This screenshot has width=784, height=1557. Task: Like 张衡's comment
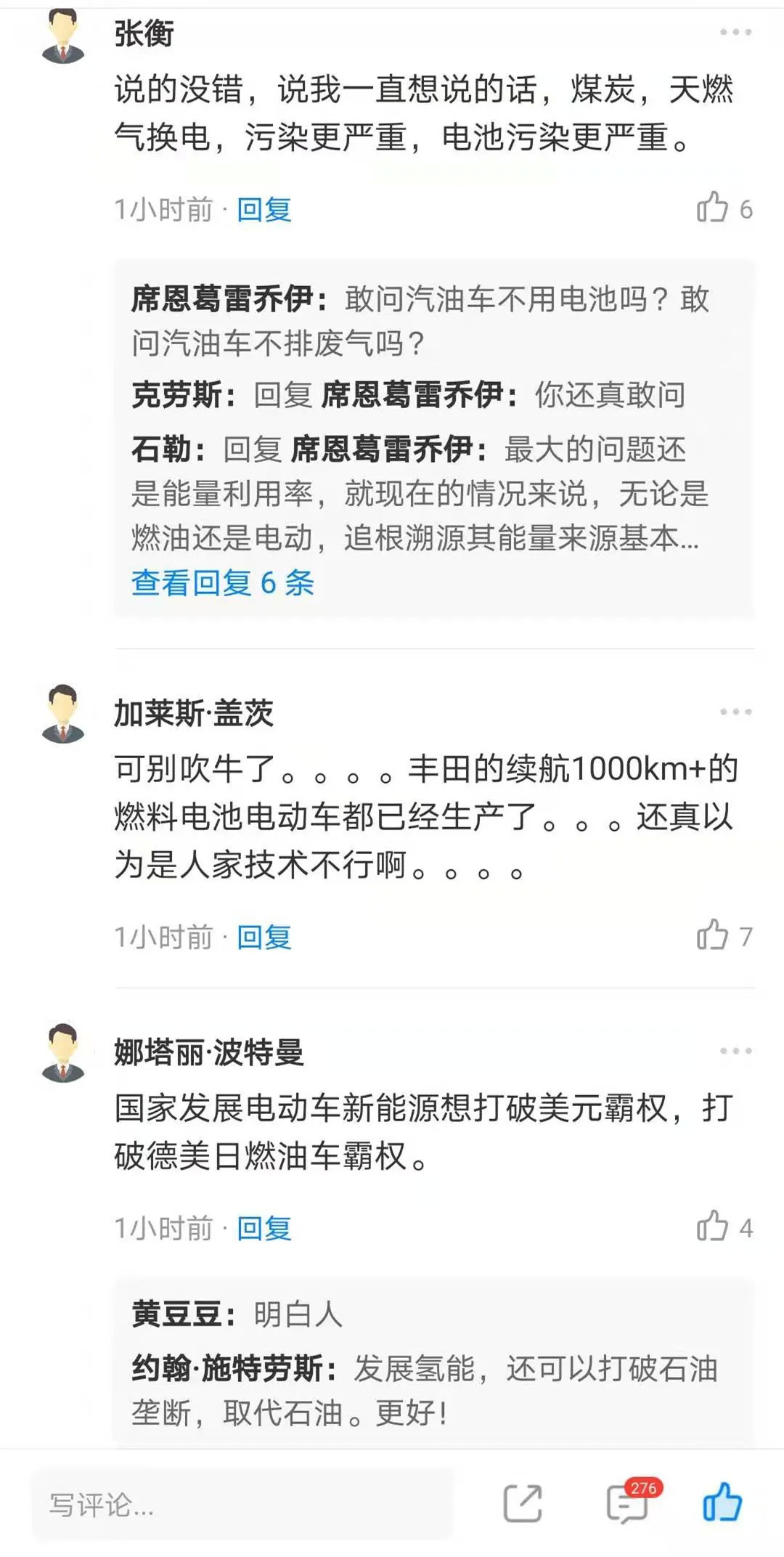click(713, 208)
